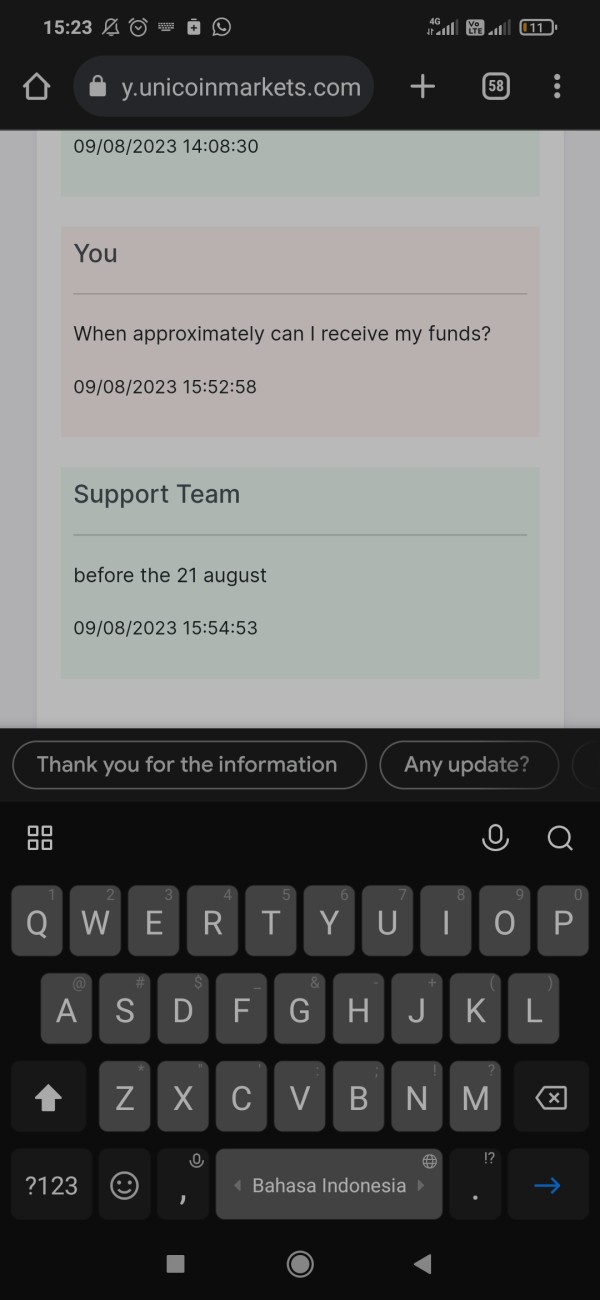Toggle the keyboard shift key
600x1300 pixels.
49,1099
